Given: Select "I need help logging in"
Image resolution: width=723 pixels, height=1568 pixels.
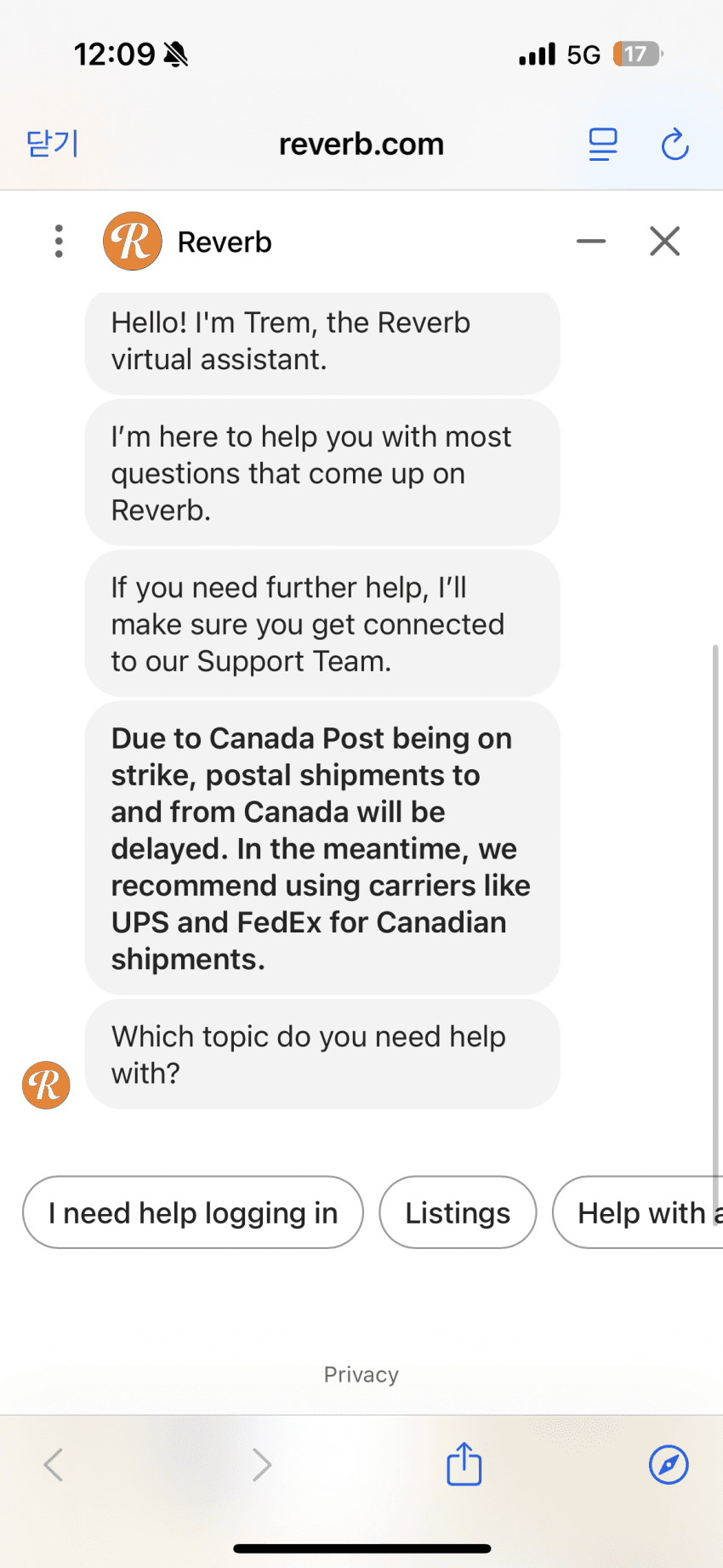Looking at the screenshot, I should [193, 1212].
